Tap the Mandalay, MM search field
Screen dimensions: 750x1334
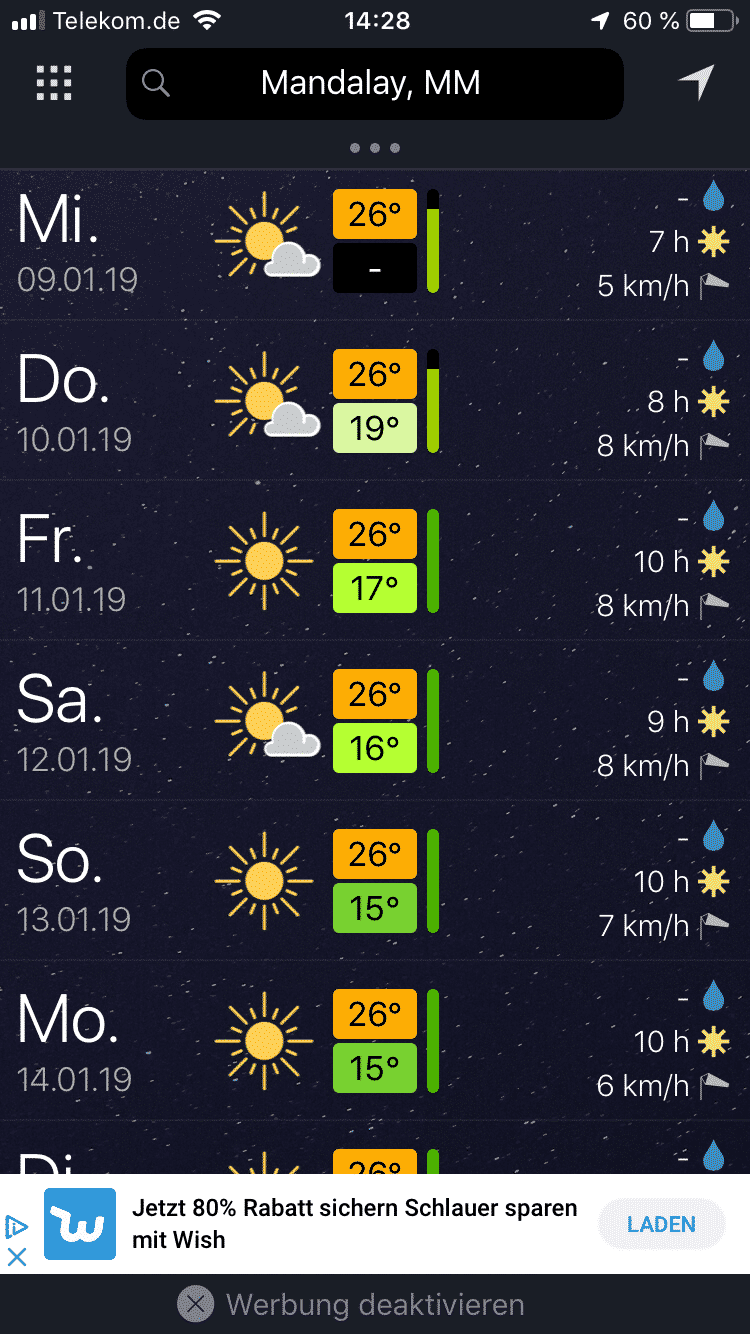tap(375, 83)
